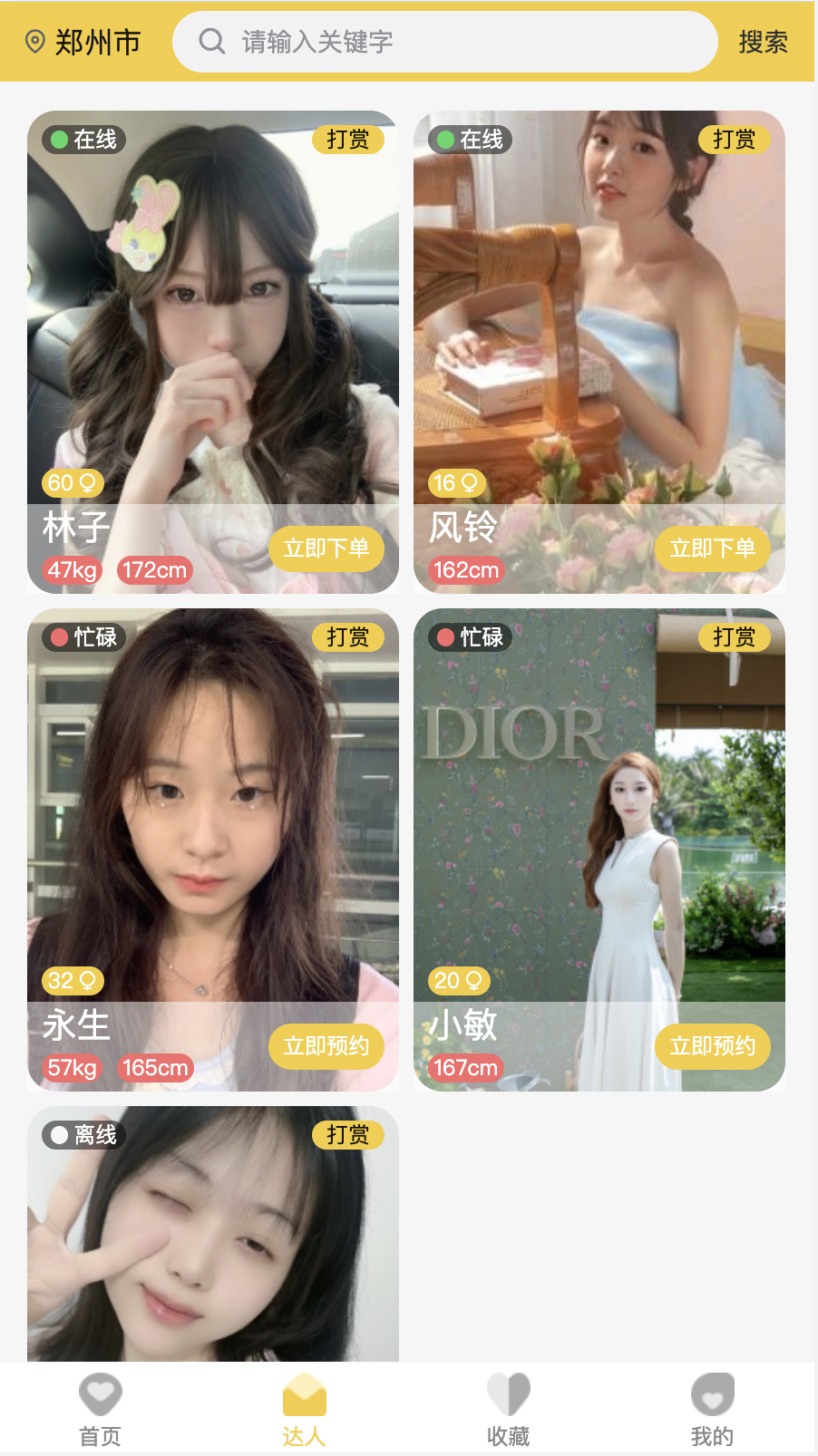Change the city from 郑州市
This screenshot has width=818, height=1456.
click(84, 42)
